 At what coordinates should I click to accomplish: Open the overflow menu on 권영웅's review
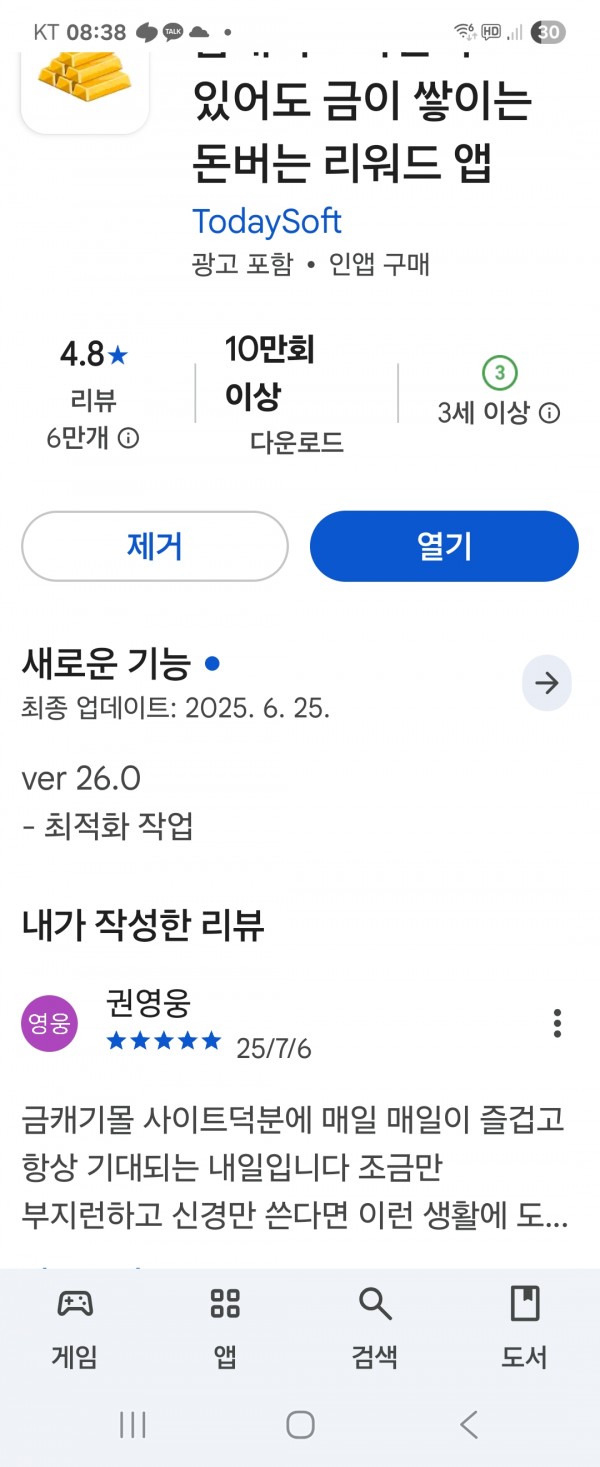click(x=557, y=1023)
